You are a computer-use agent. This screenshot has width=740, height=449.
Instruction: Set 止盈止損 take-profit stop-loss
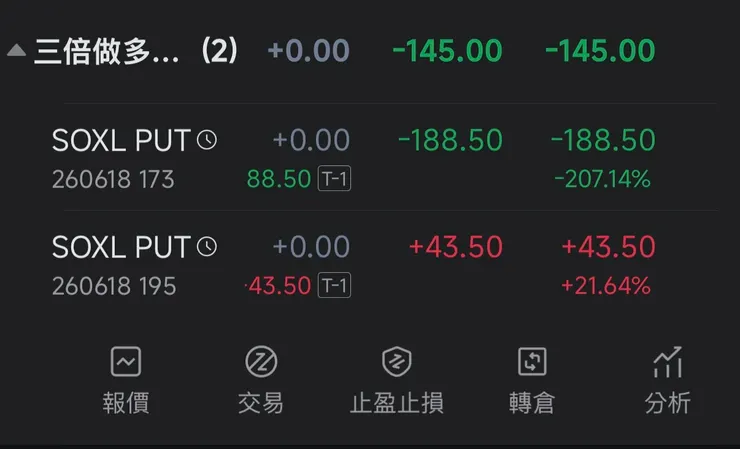tap(396, 380)
